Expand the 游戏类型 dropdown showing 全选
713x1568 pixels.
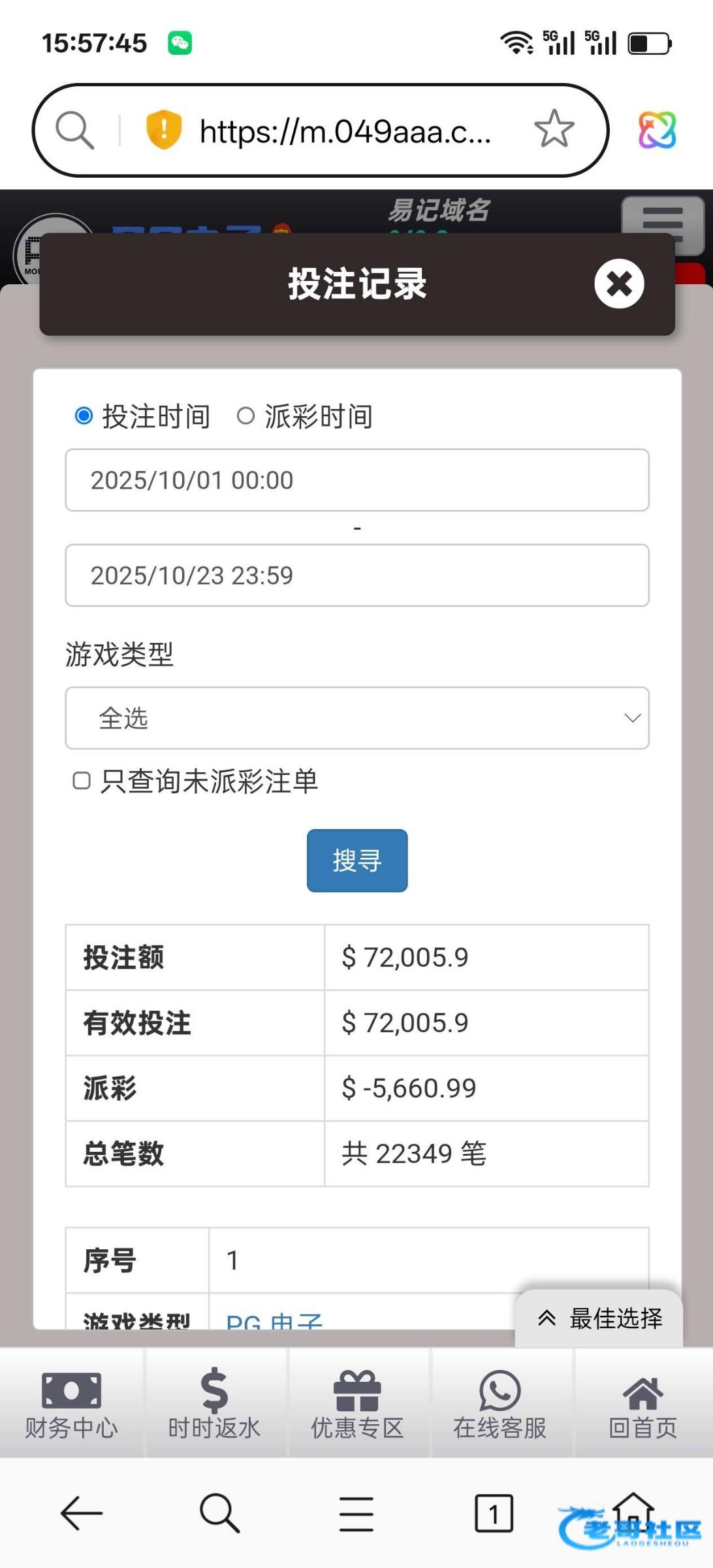click(x=356, y=718)
